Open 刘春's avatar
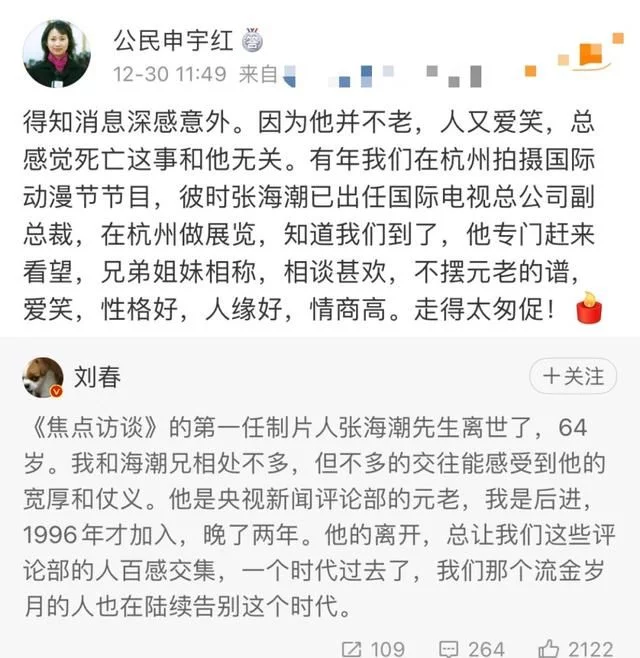Image resolution: width=640 pixels, height=658 pixels. [x=43, y=378]
